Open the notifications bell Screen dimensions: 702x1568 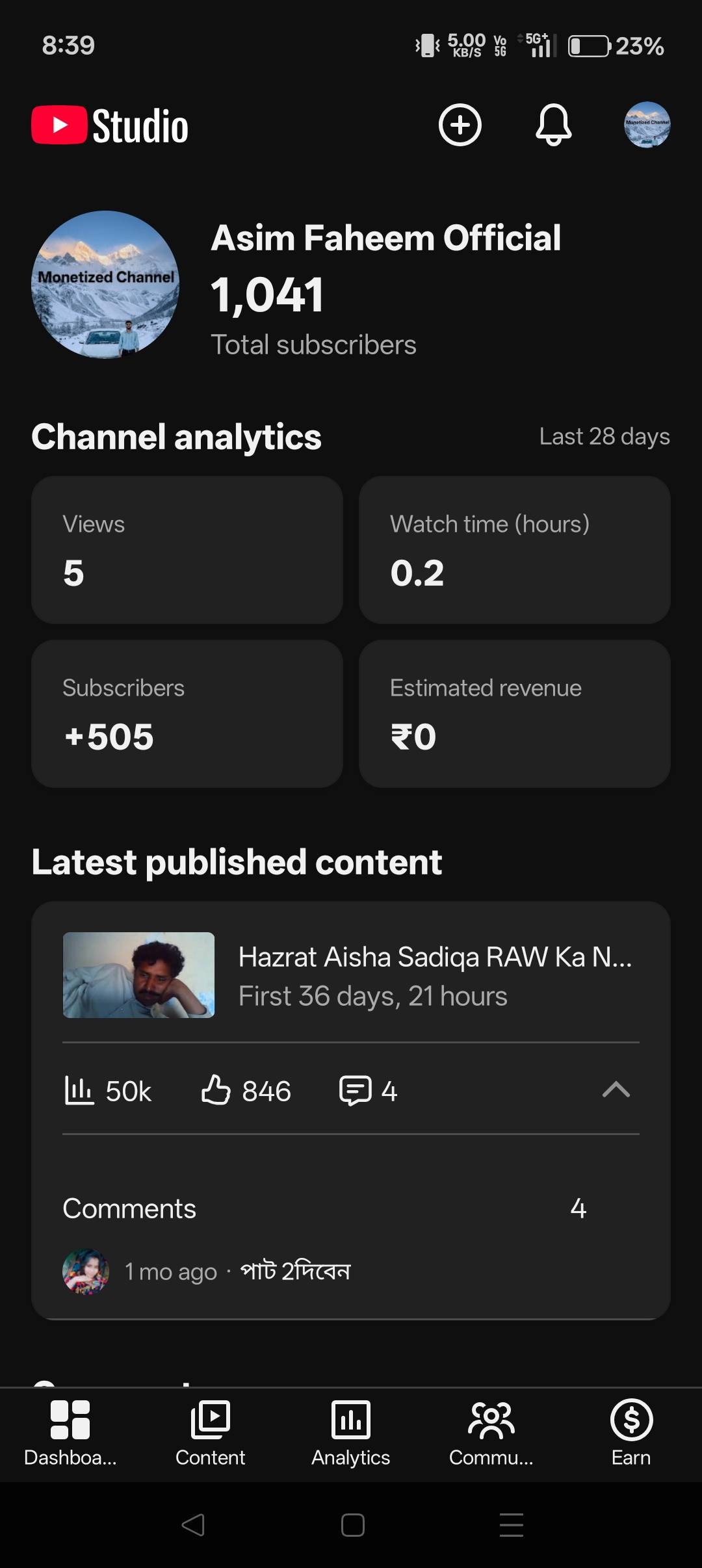553,125
